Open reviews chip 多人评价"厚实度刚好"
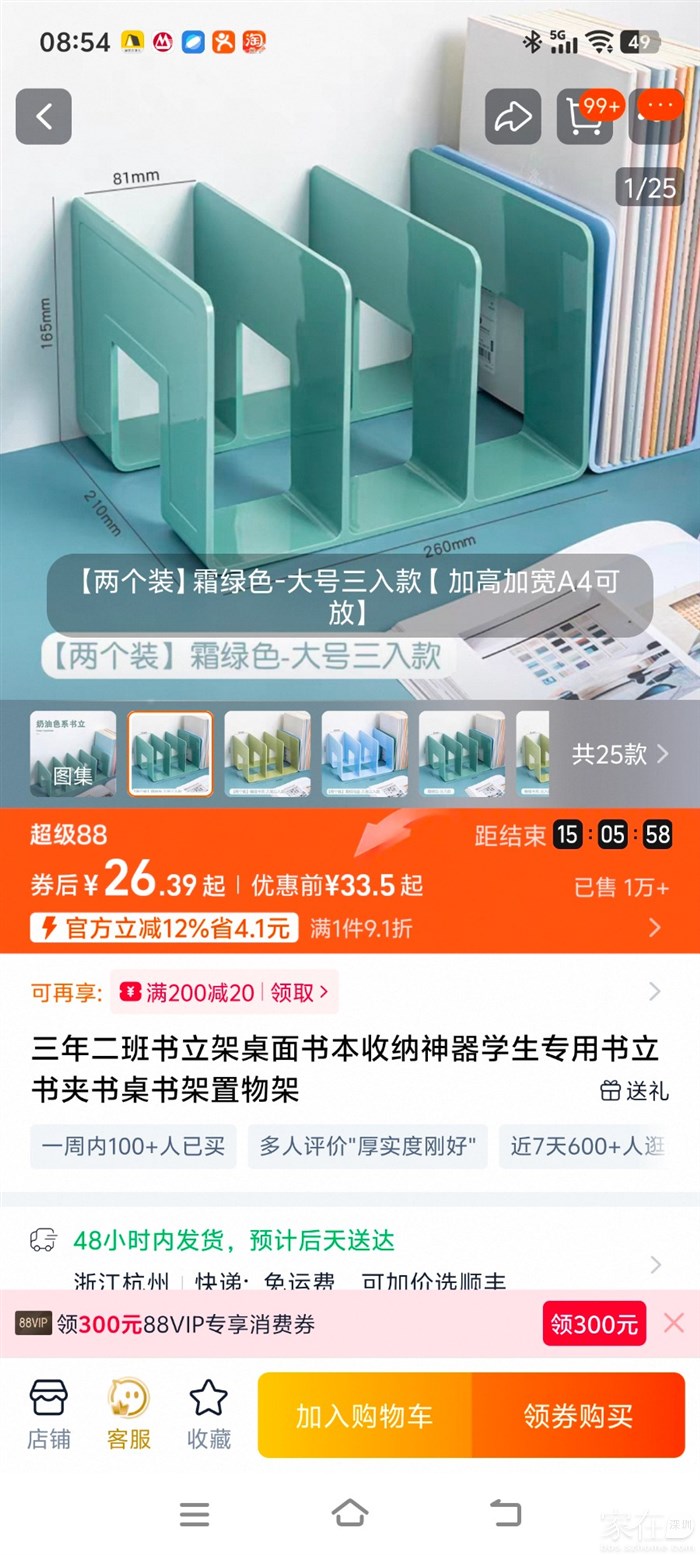The image size is (700, 1555). pyautogui.click(x=367, y=1146)
